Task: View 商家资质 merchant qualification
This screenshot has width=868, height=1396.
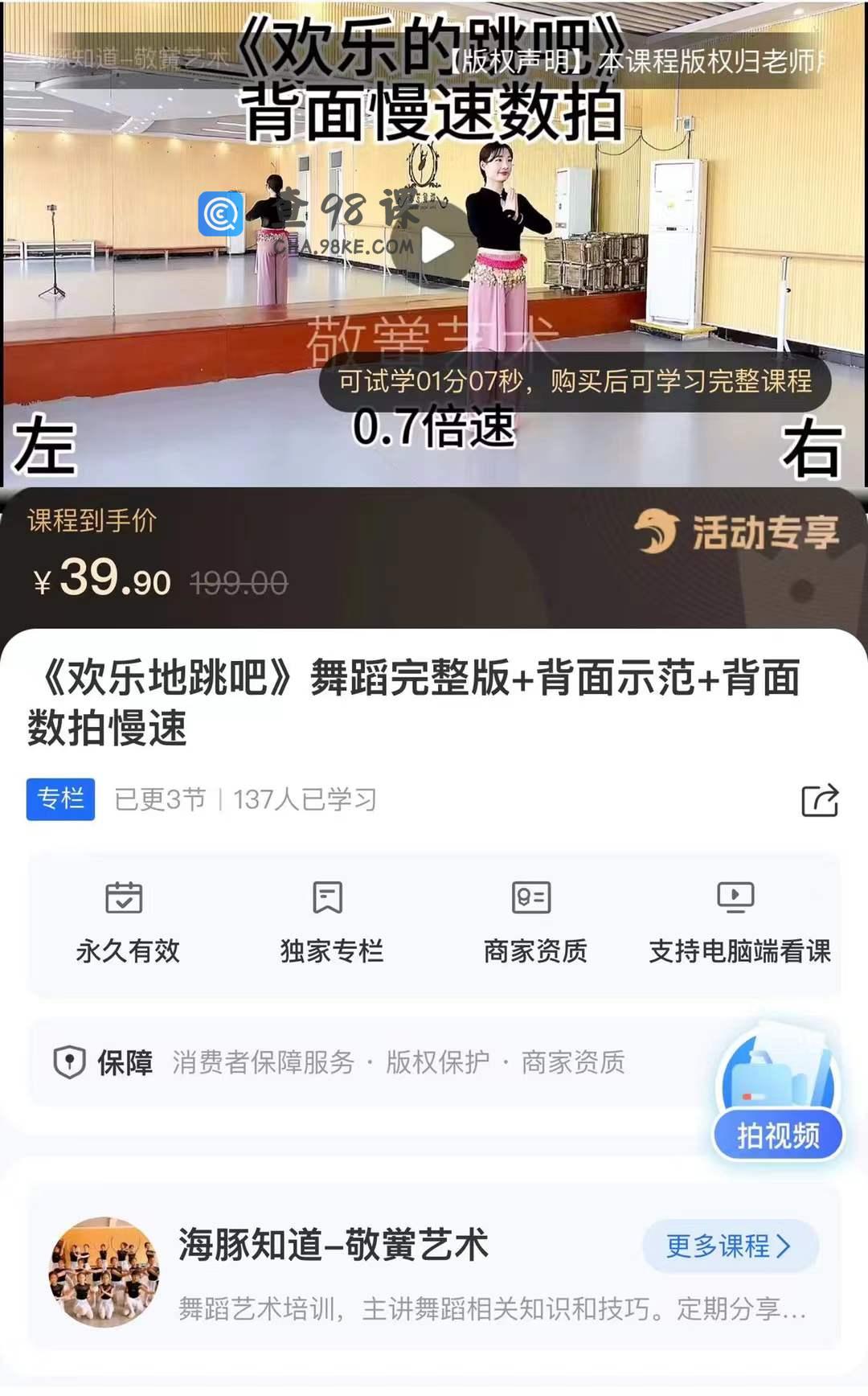Action: 534,923
